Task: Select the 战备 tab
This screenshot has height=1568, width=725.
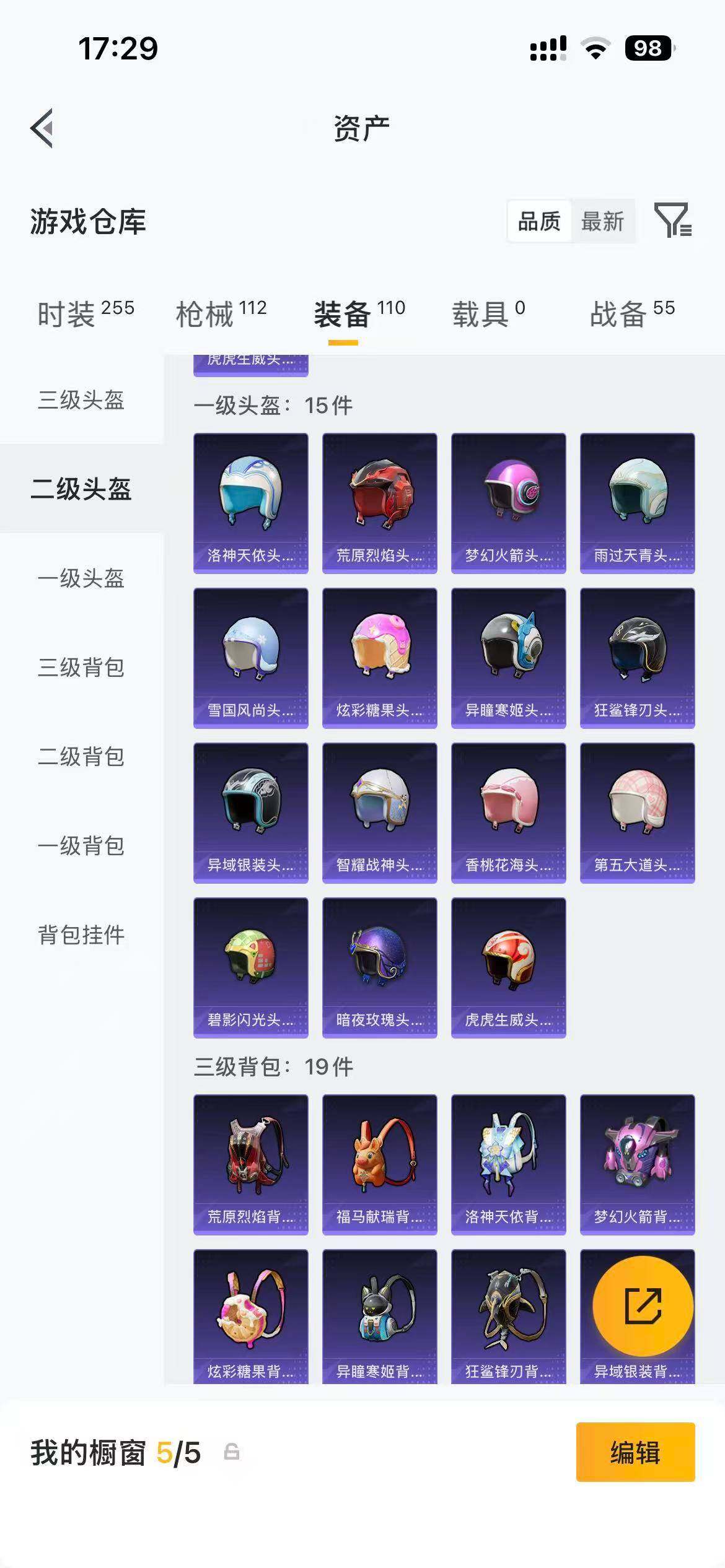Action: tap(632, 313)
